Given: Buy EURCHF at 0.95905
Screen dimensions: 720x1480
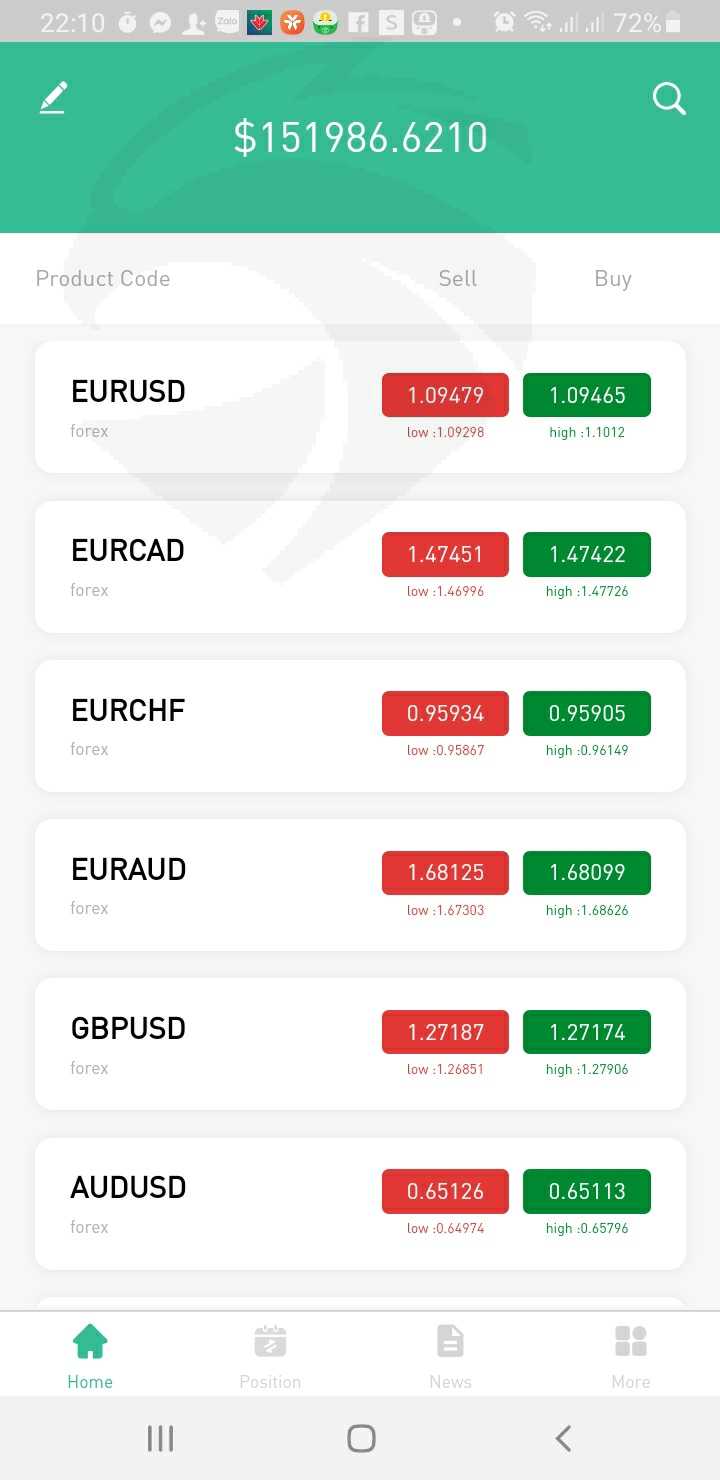Looking at the screenshot, I should (x=587, y=713).
